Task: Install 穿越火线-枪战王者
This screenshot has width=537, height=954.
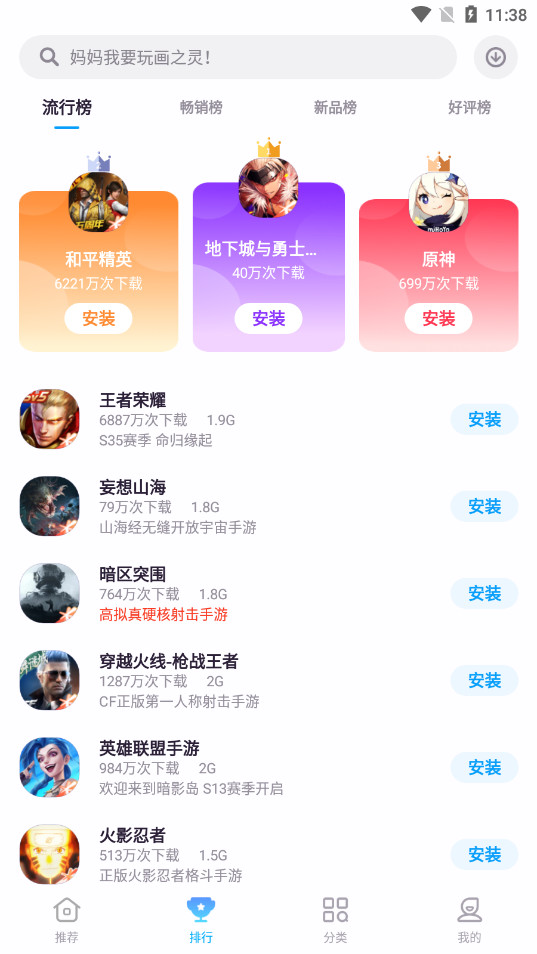Action: [484, 680]
